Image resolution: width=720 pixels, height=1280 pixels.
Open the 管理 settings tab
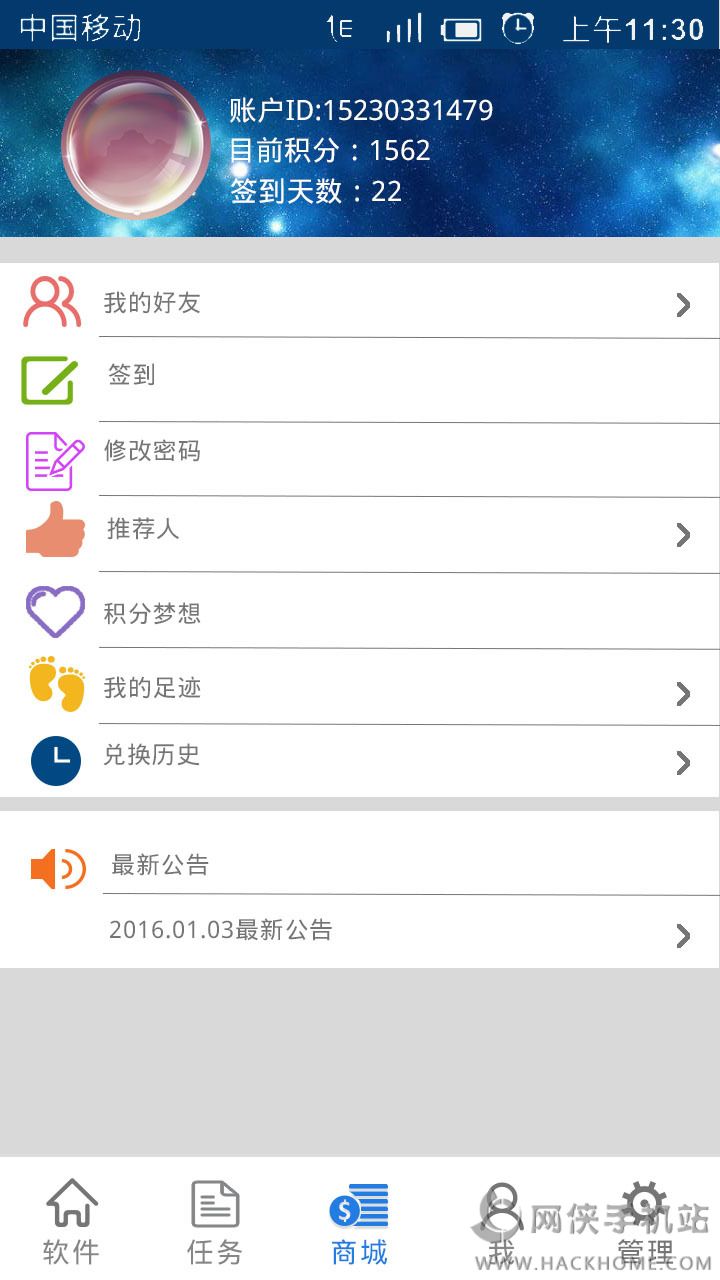click(645, 1220)
